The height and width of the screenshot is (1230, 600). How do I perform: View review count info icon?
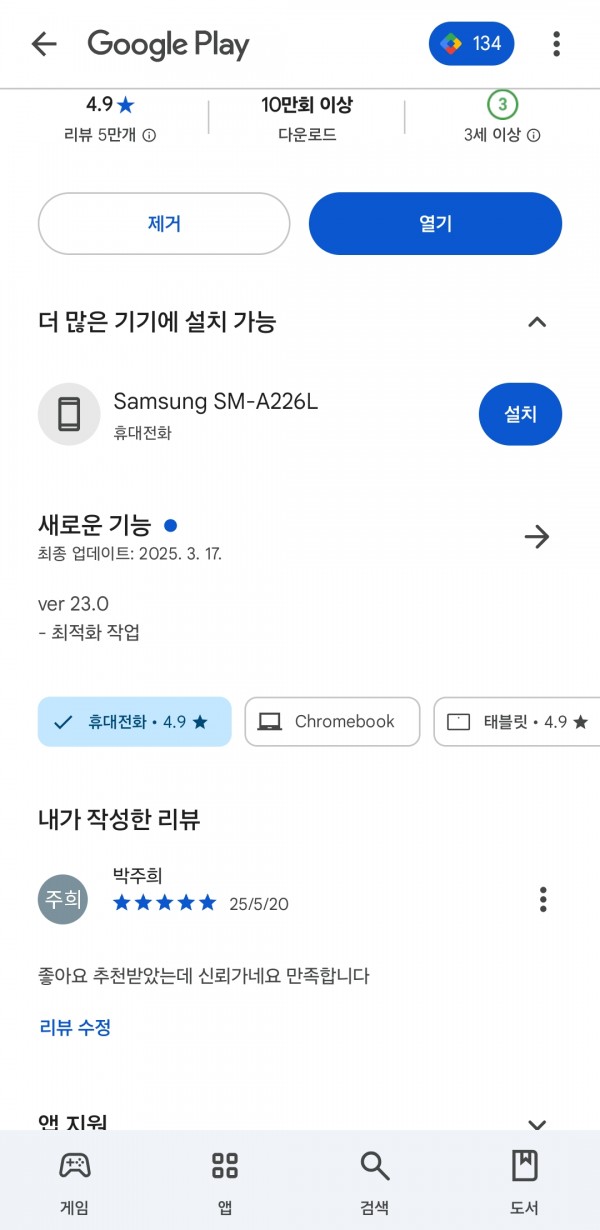(149, 136)
